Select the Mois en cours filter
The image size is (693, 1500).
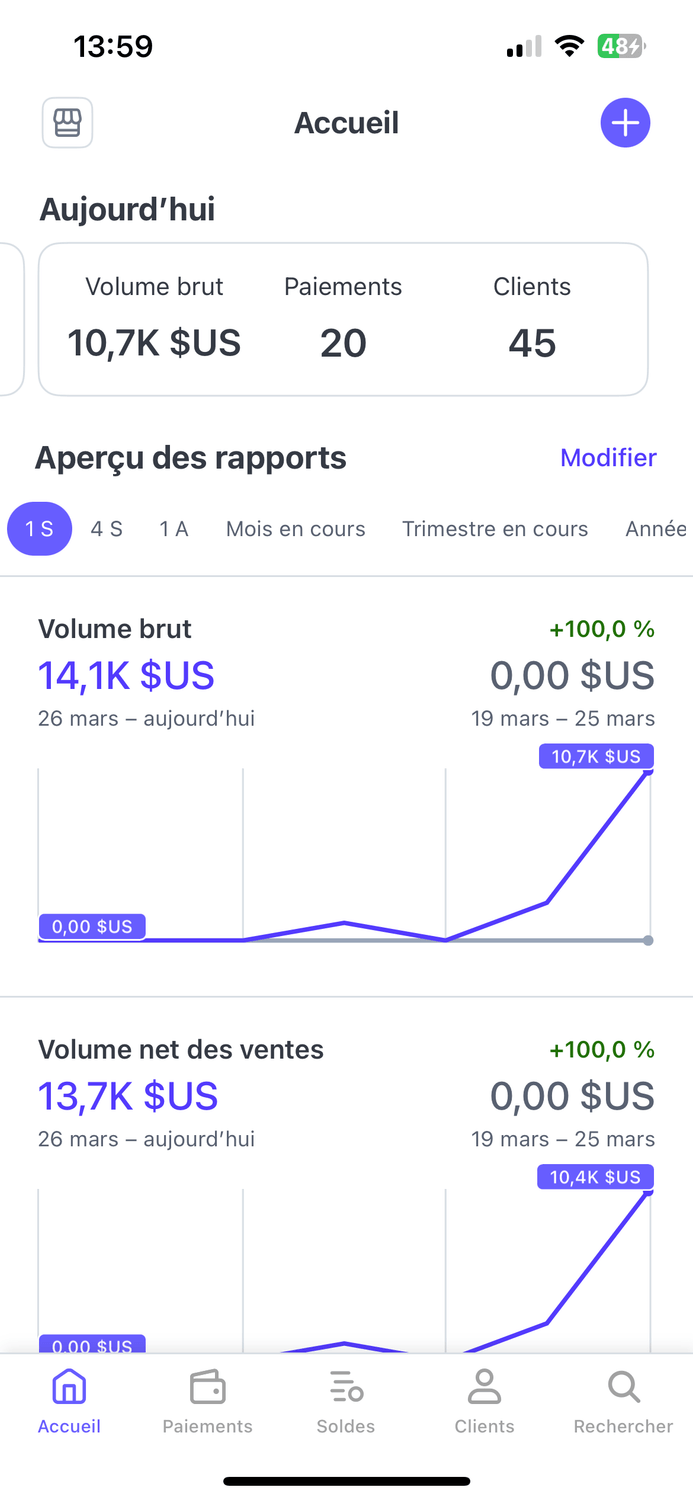click(296, 529)
